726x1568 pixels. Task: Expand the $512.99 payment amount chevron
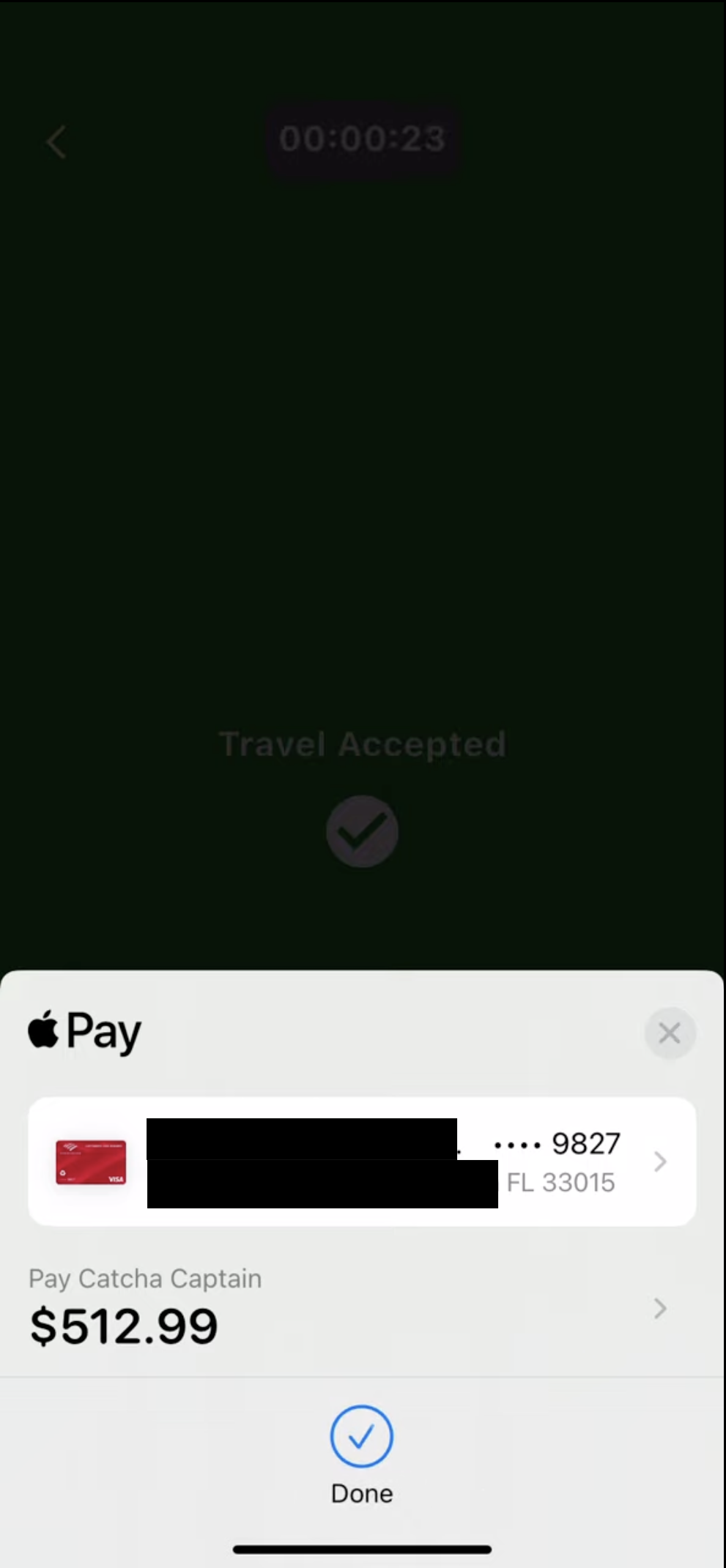(659, 1309)
